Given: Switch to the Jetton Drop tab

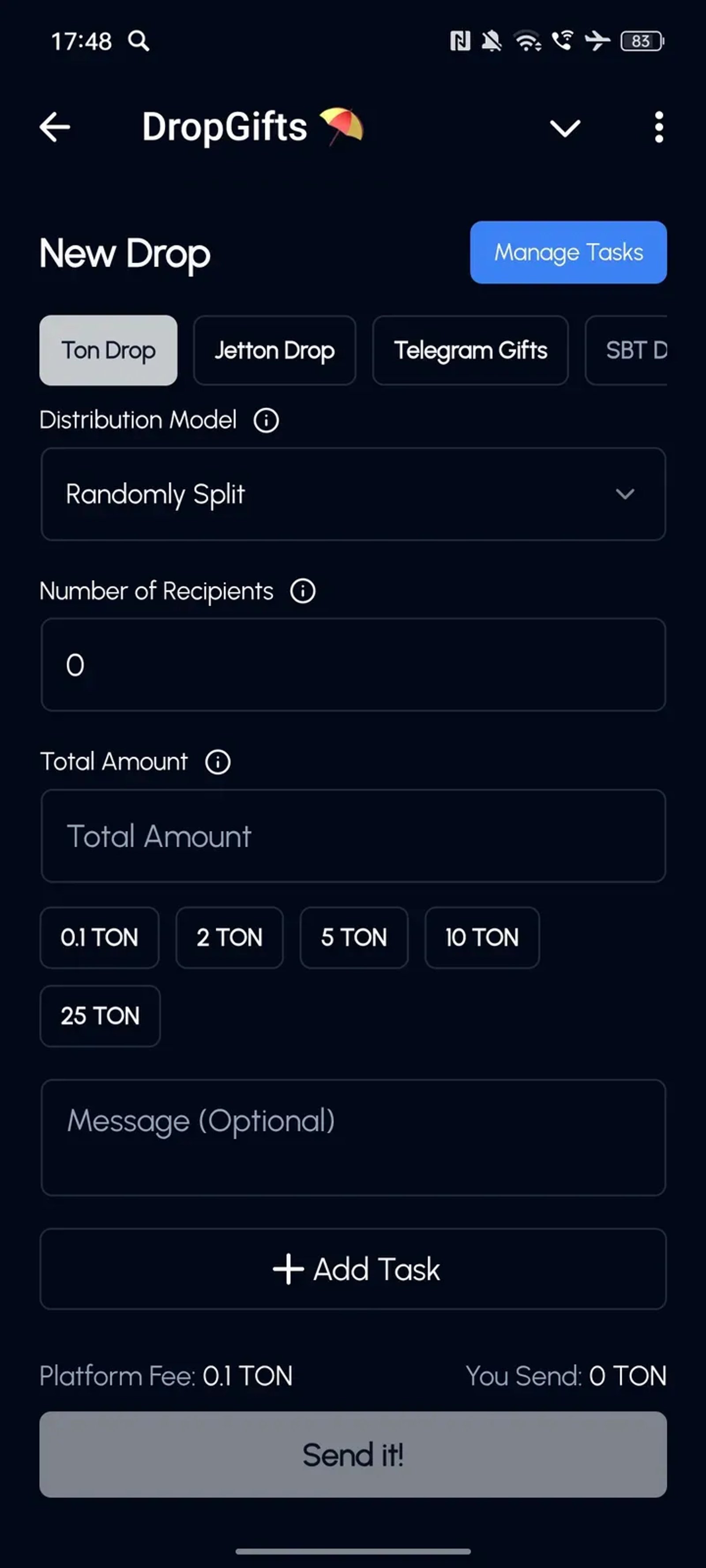Looking at the screenshot, I should (x=274, y=351).
